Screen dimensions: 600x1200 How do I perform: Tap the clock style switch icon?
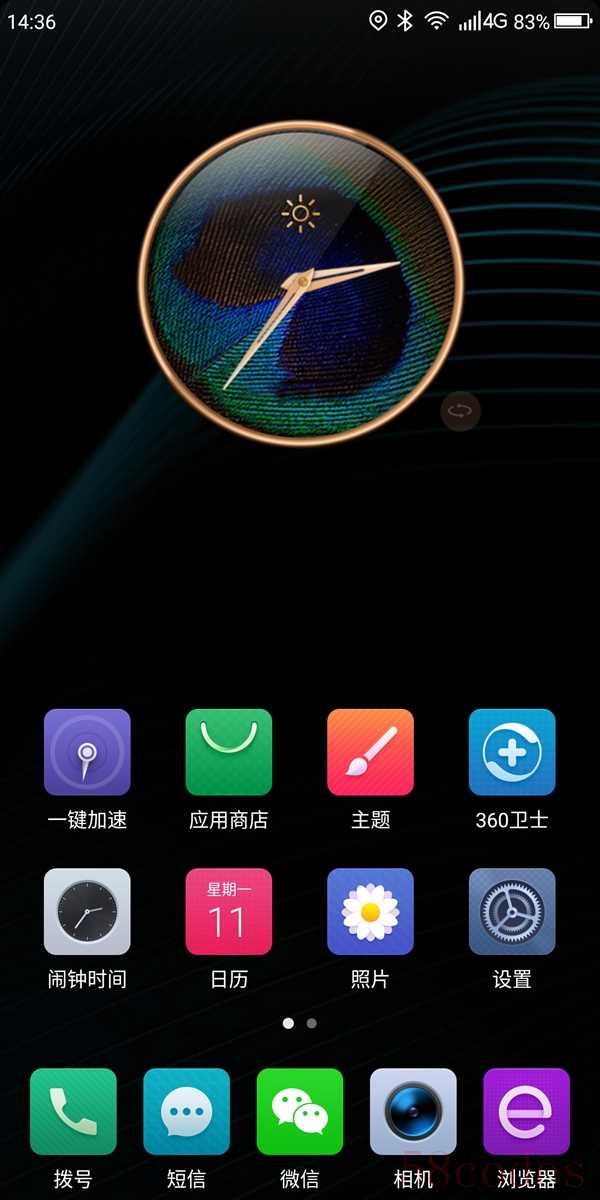click(x=461, y=411)
